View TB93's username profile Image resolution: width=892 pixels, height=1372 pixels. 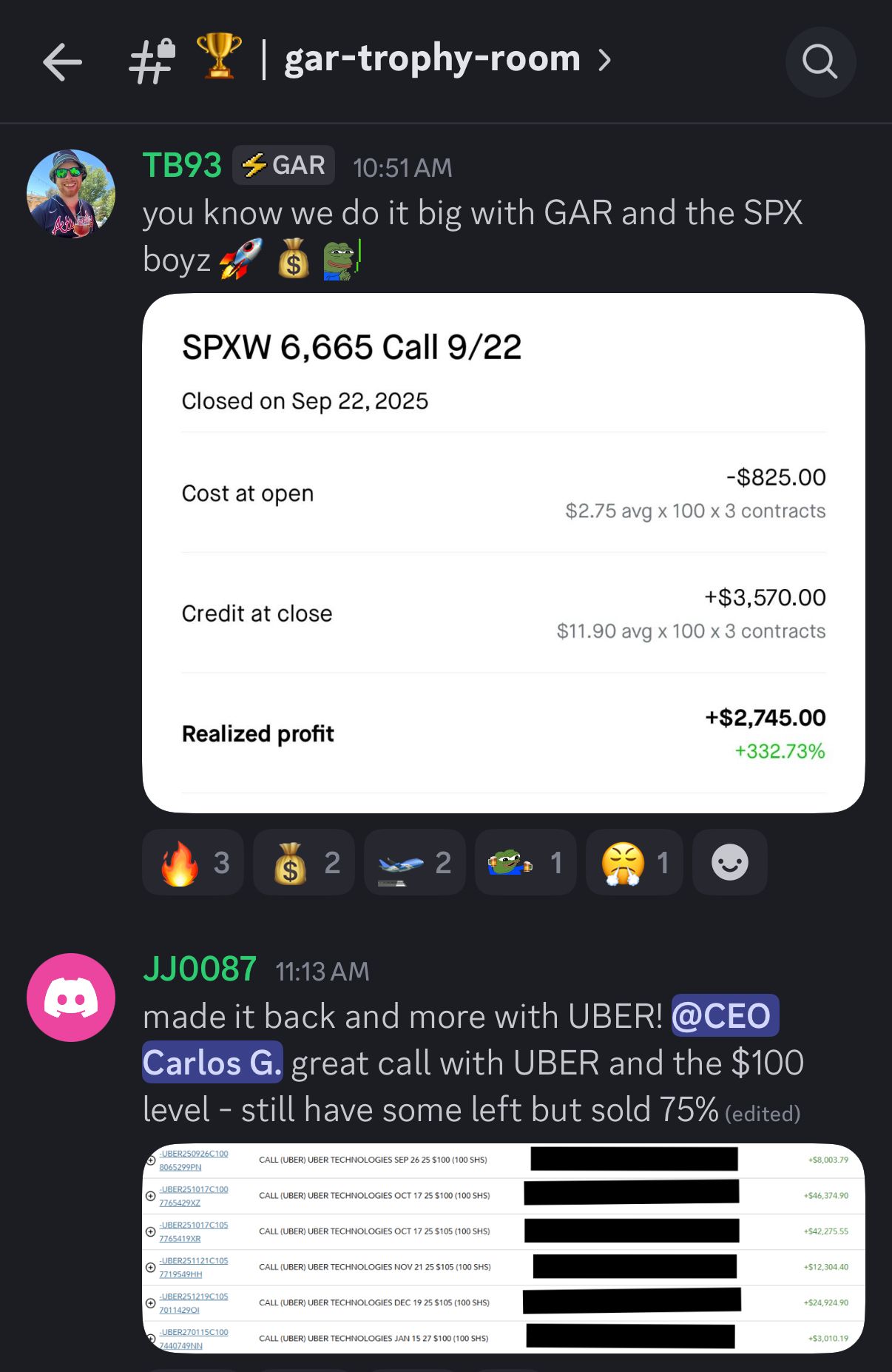182,165
